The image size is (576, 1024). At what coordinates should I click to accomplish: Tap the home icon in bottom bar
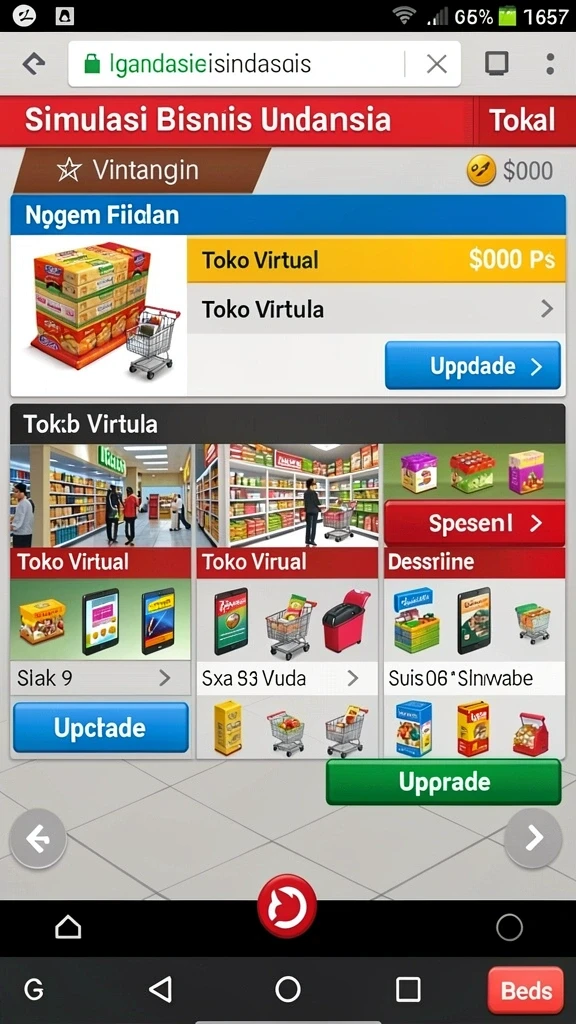[68, 926]
